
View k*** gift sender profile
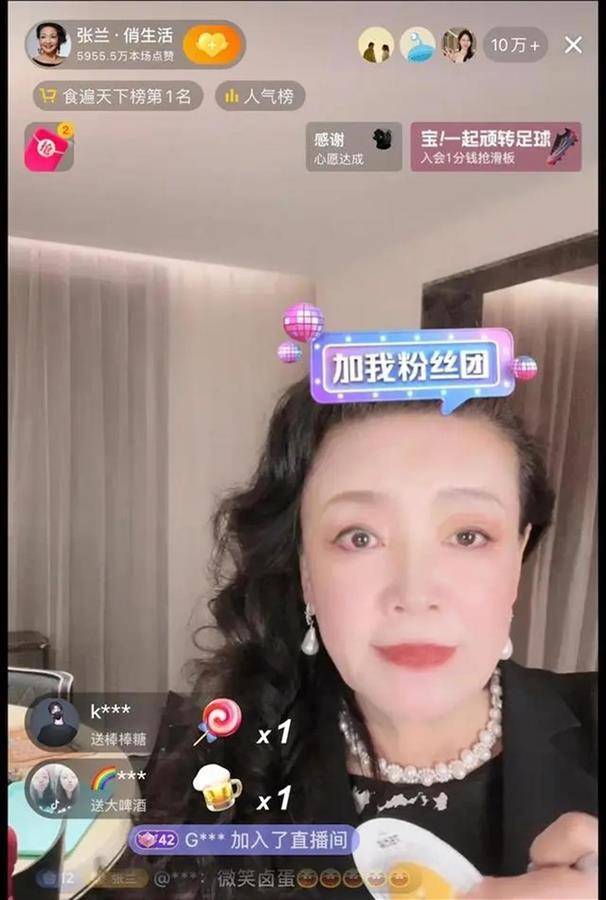click(x=53, y=721)
